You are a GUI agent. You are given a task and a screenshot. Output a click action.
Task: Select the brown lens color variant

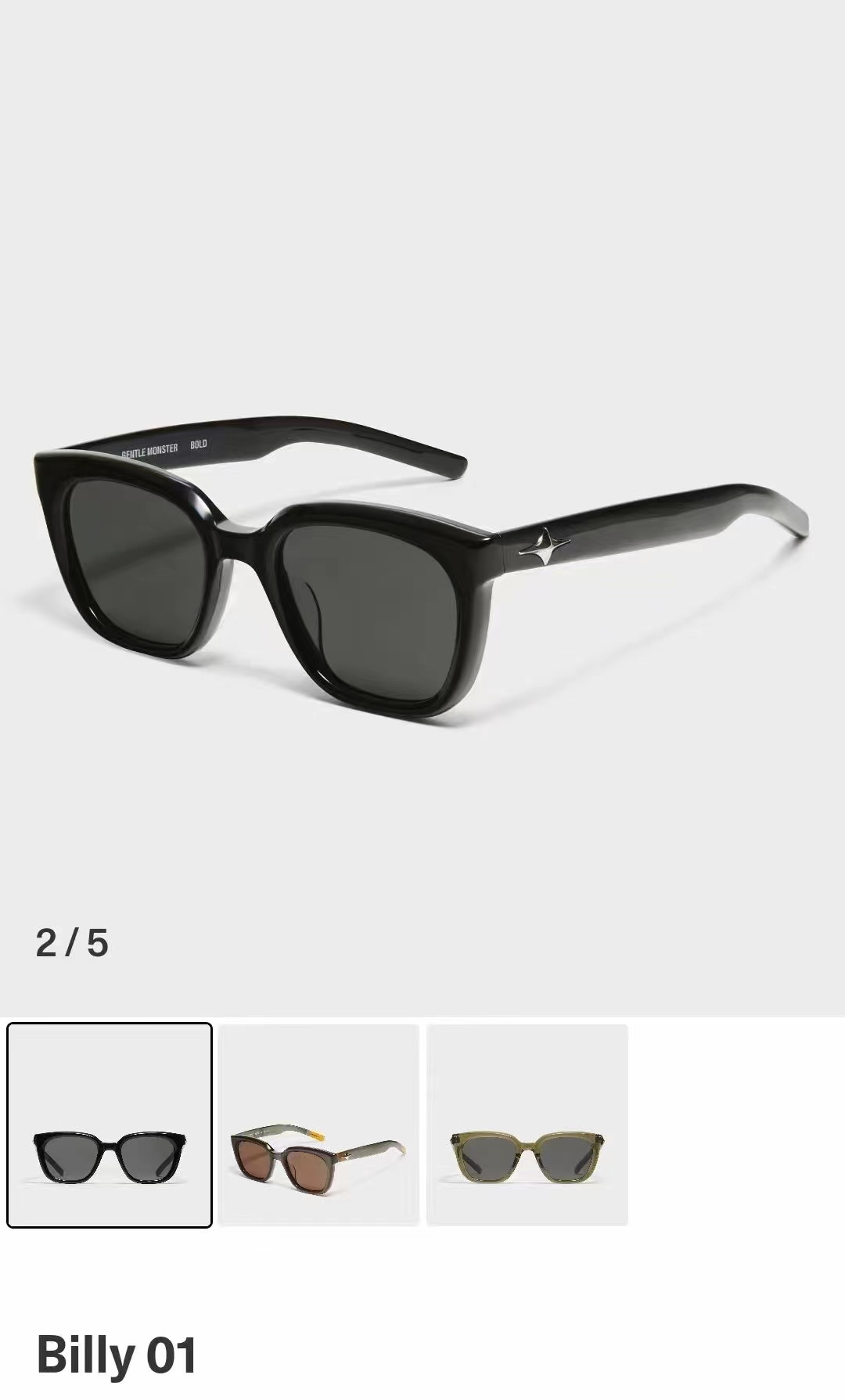click(318, 1125)
